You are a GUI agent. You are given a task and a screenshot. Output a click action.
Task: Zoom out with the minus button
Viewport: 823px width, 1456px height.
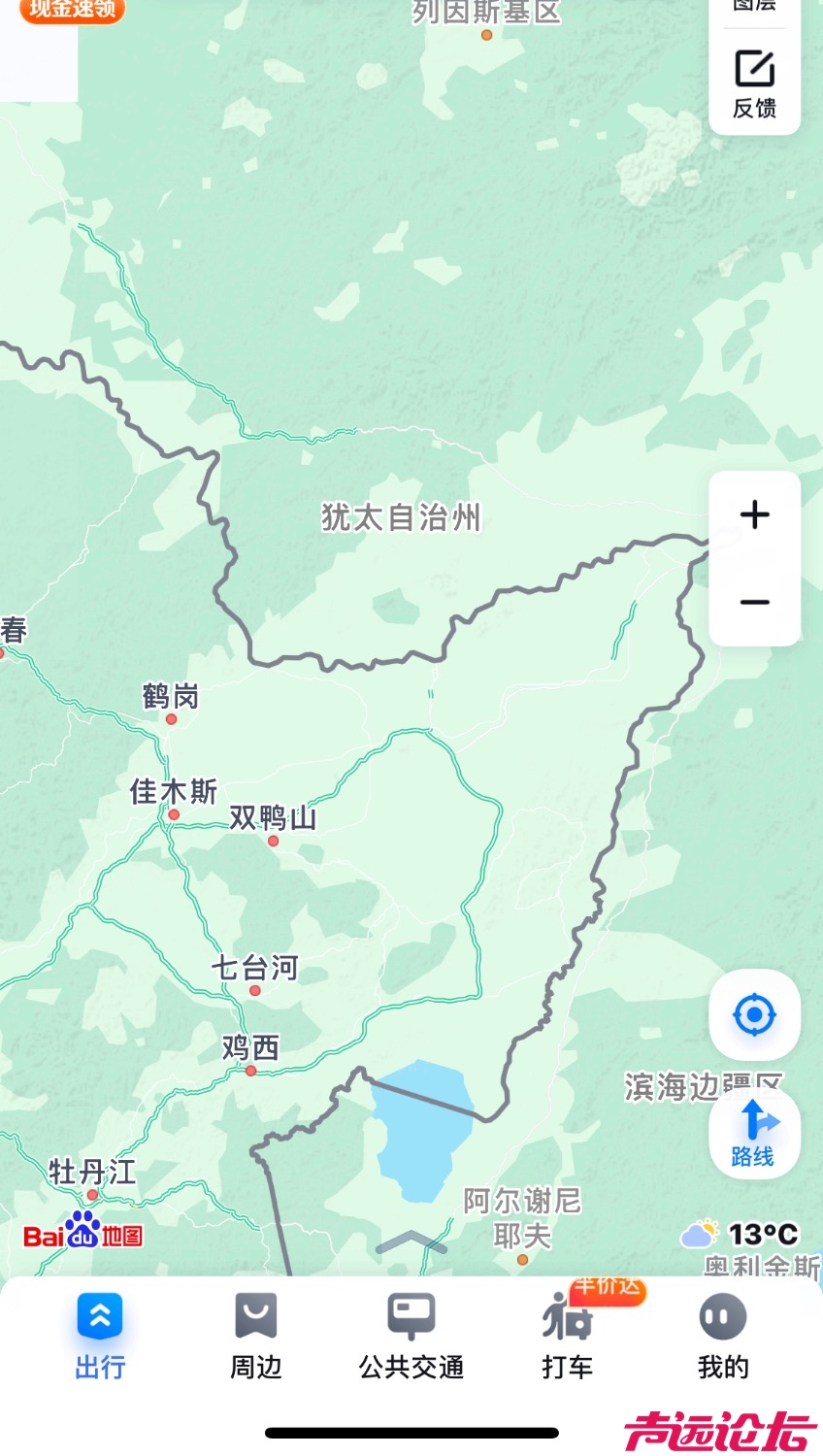[754, 603]
